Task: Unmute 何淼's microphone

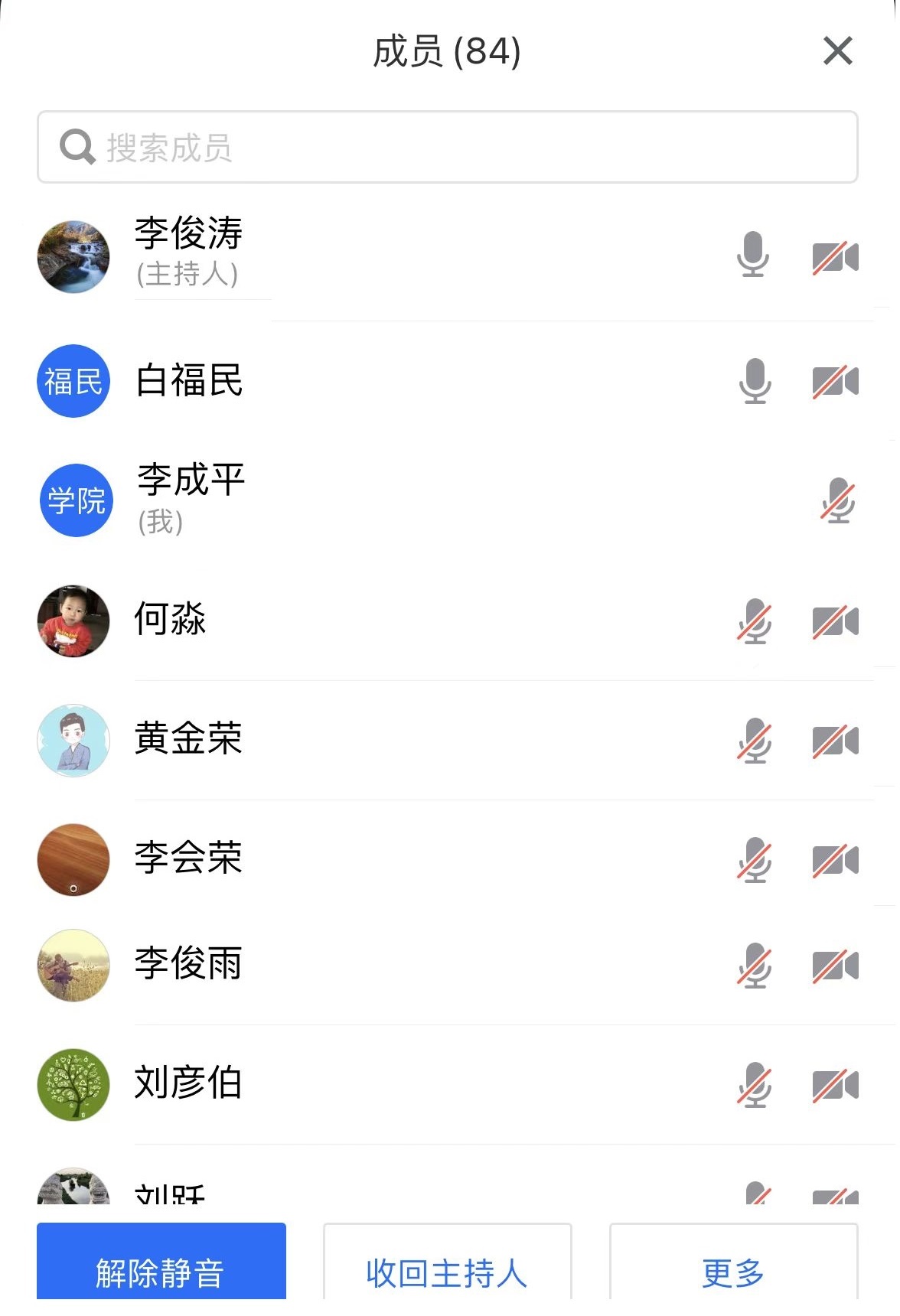Action: 755,621
